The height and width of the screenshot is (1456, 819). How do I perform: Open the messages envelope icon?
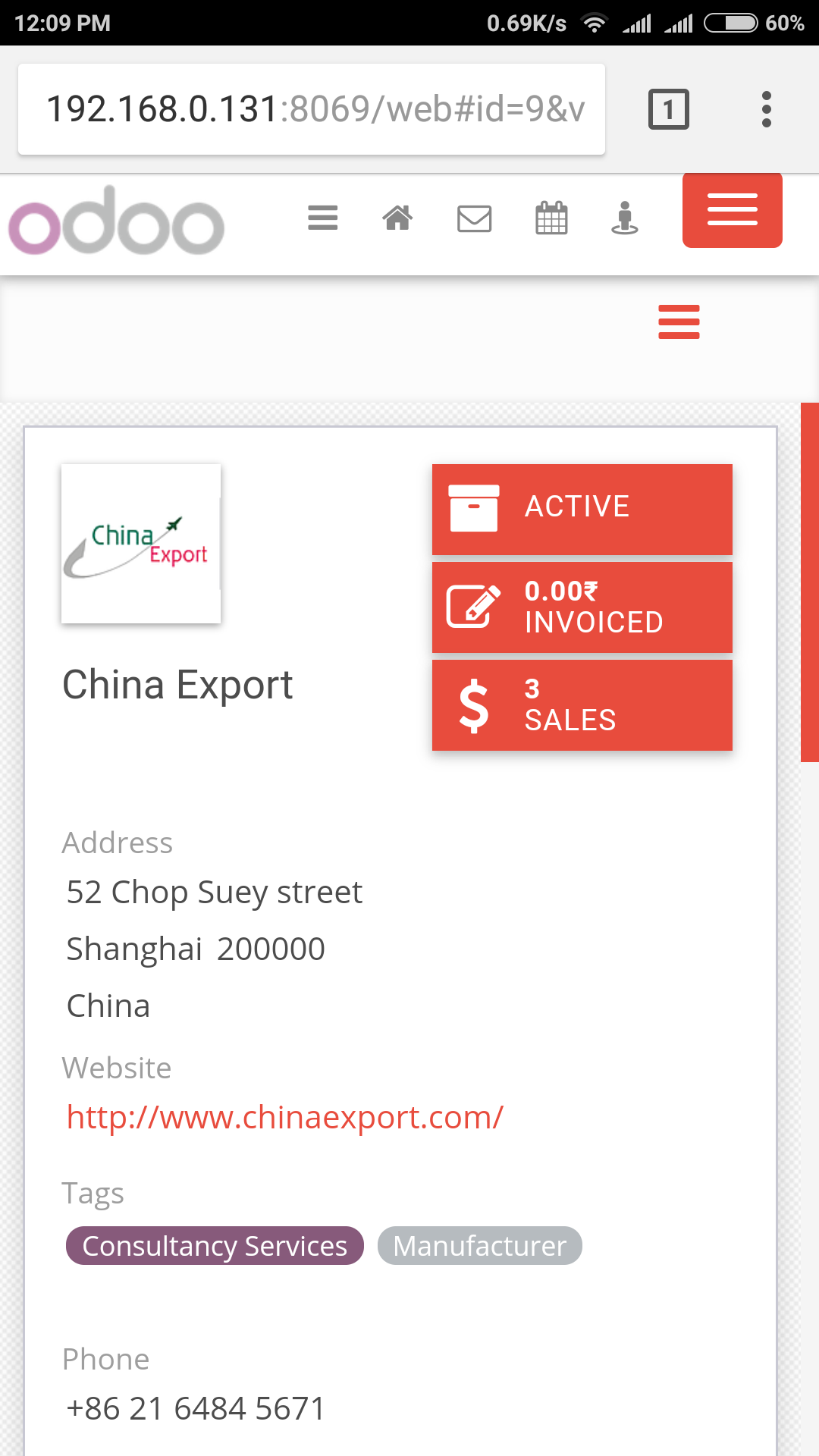(x=475, y=218)
